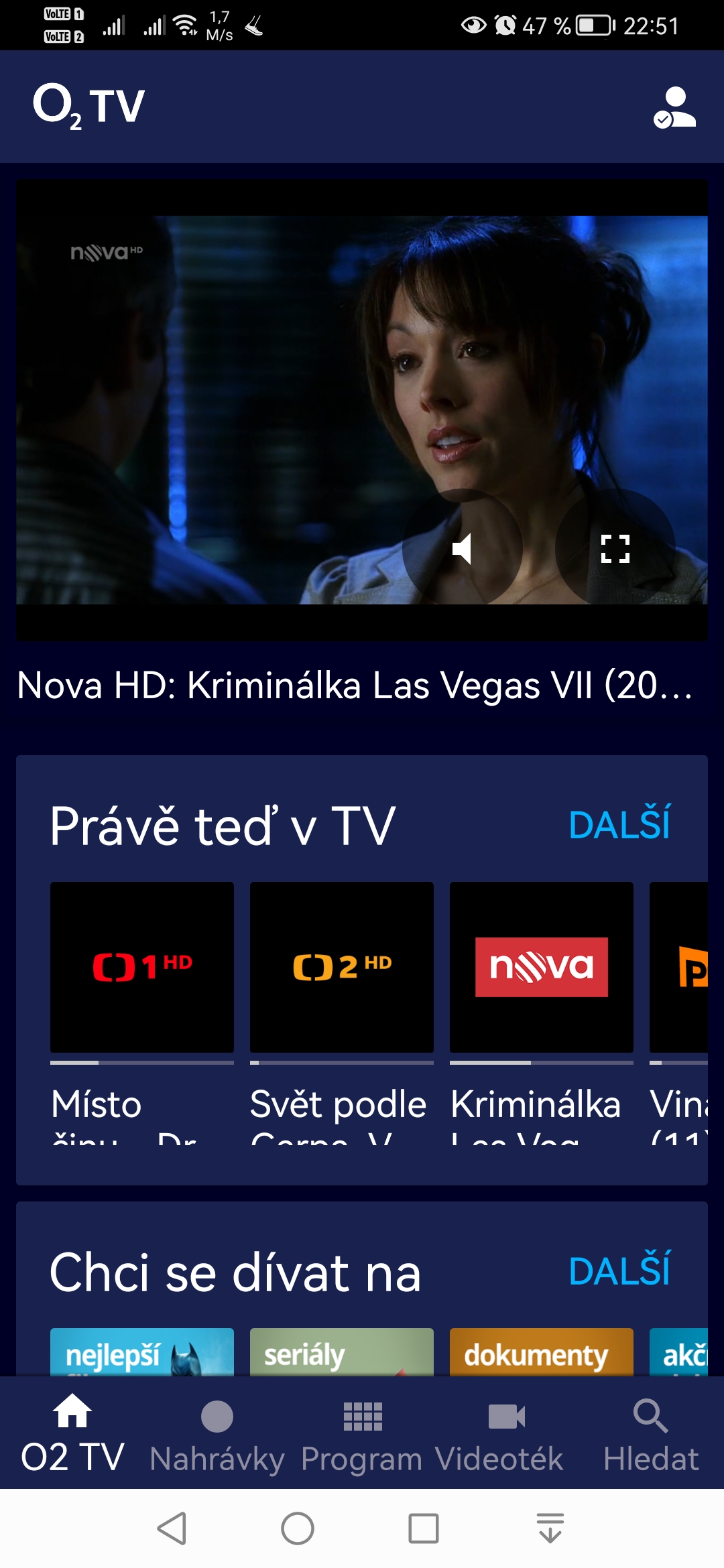Toggle the video sound with speaker icon
724x1568 pixels.
[462, 549]
